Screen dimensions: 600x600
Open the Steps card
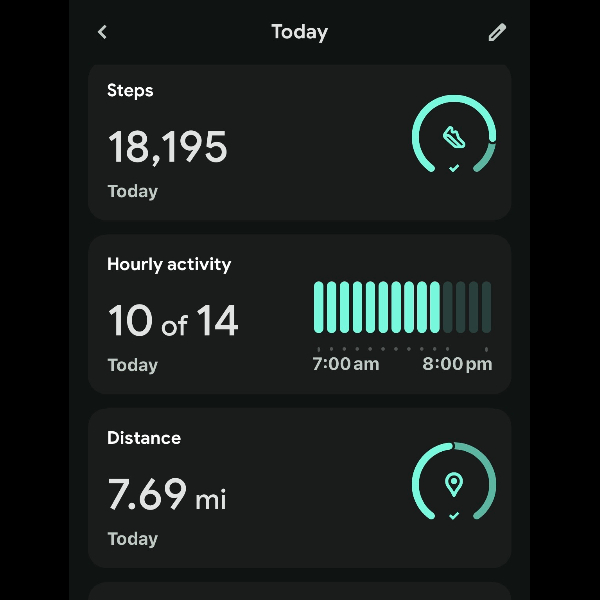(299, 142)
